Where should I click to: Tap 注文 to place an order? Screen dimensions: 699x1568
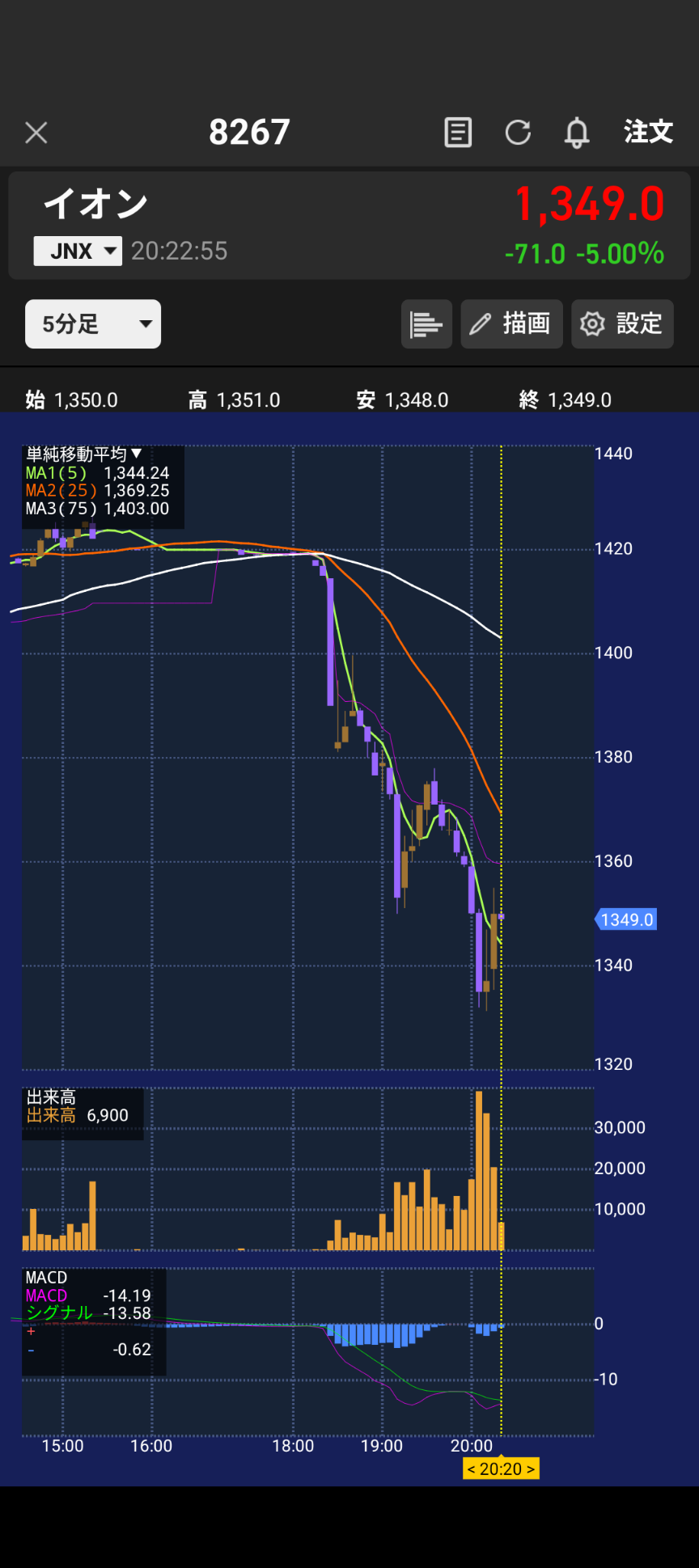click(648, 132)
